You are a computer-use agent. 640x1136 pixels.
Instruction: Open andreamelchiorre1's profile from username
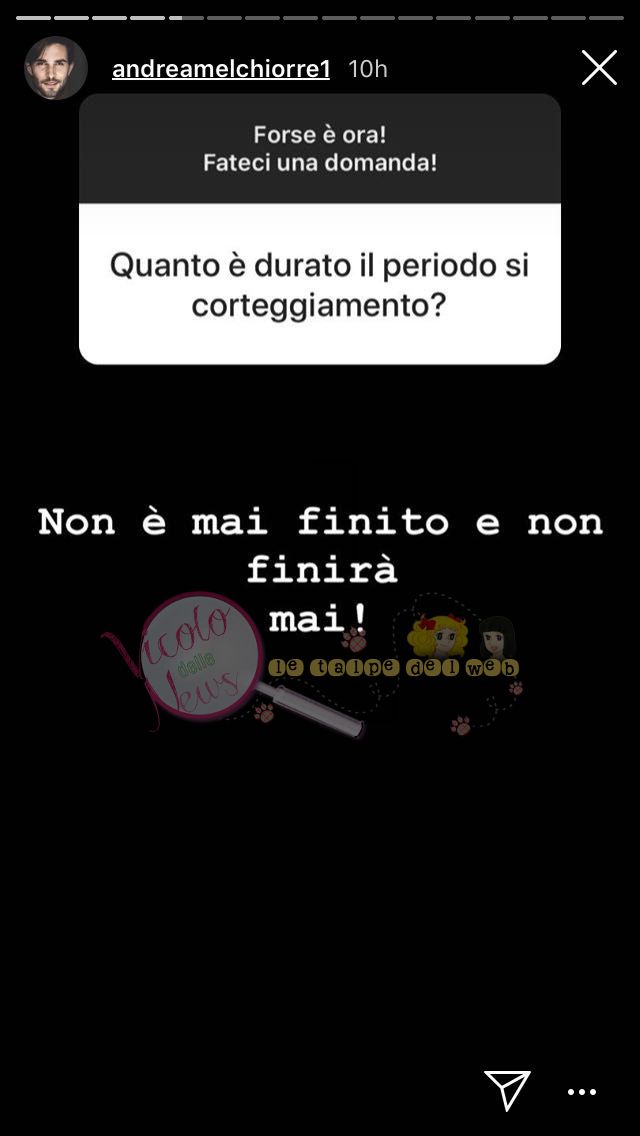tap(220, 69)
